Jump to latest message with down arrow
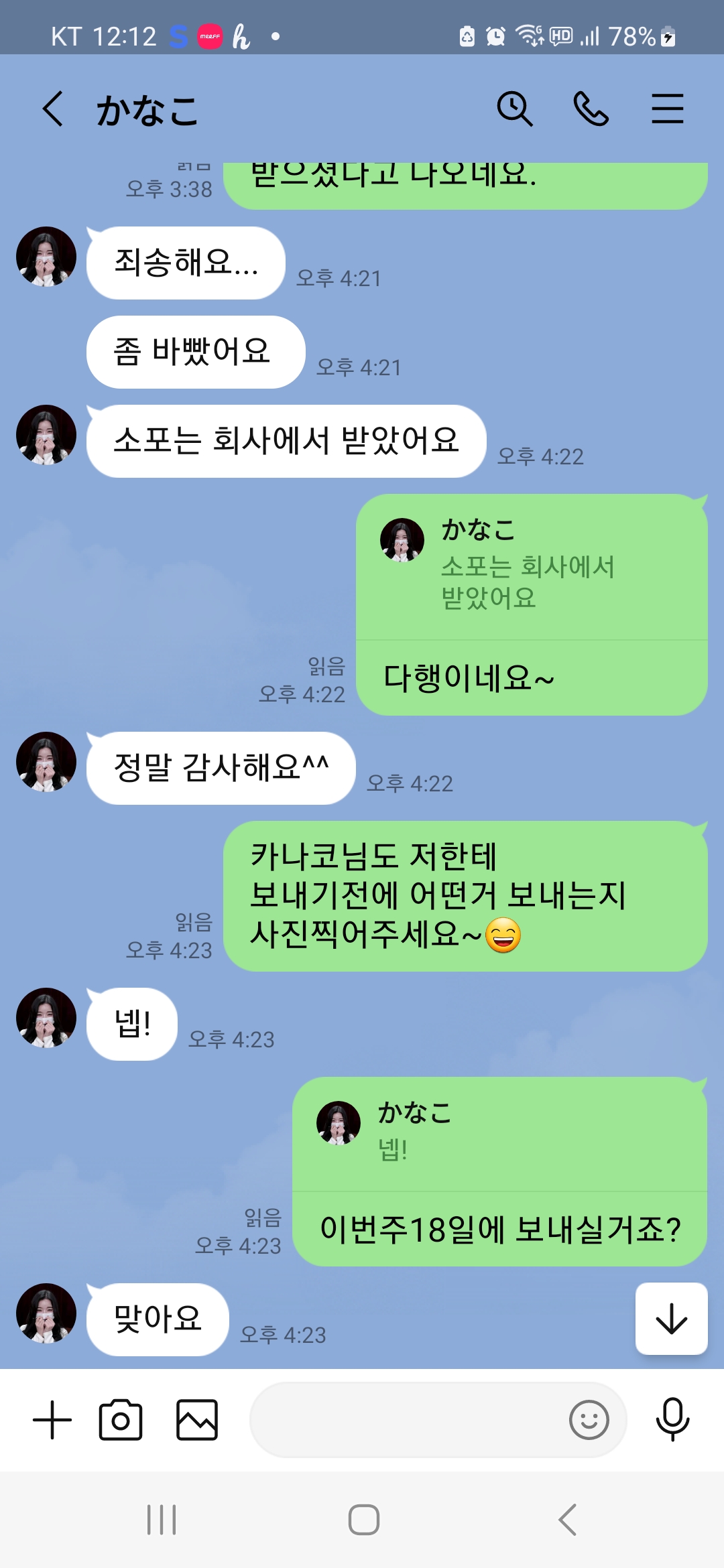Image resolution: width=724 pixels, height=1568 pixels. (671, 1319)
